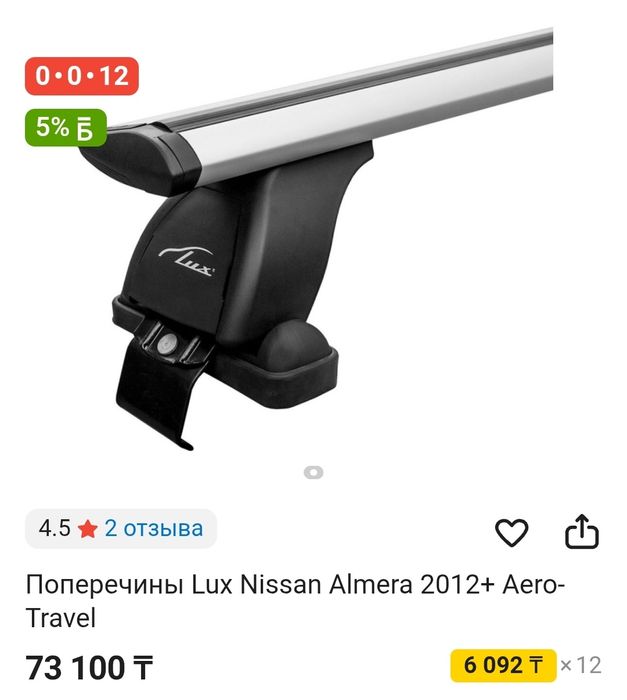Add the Lux crossbars to favorites

[x=511, y=532]
